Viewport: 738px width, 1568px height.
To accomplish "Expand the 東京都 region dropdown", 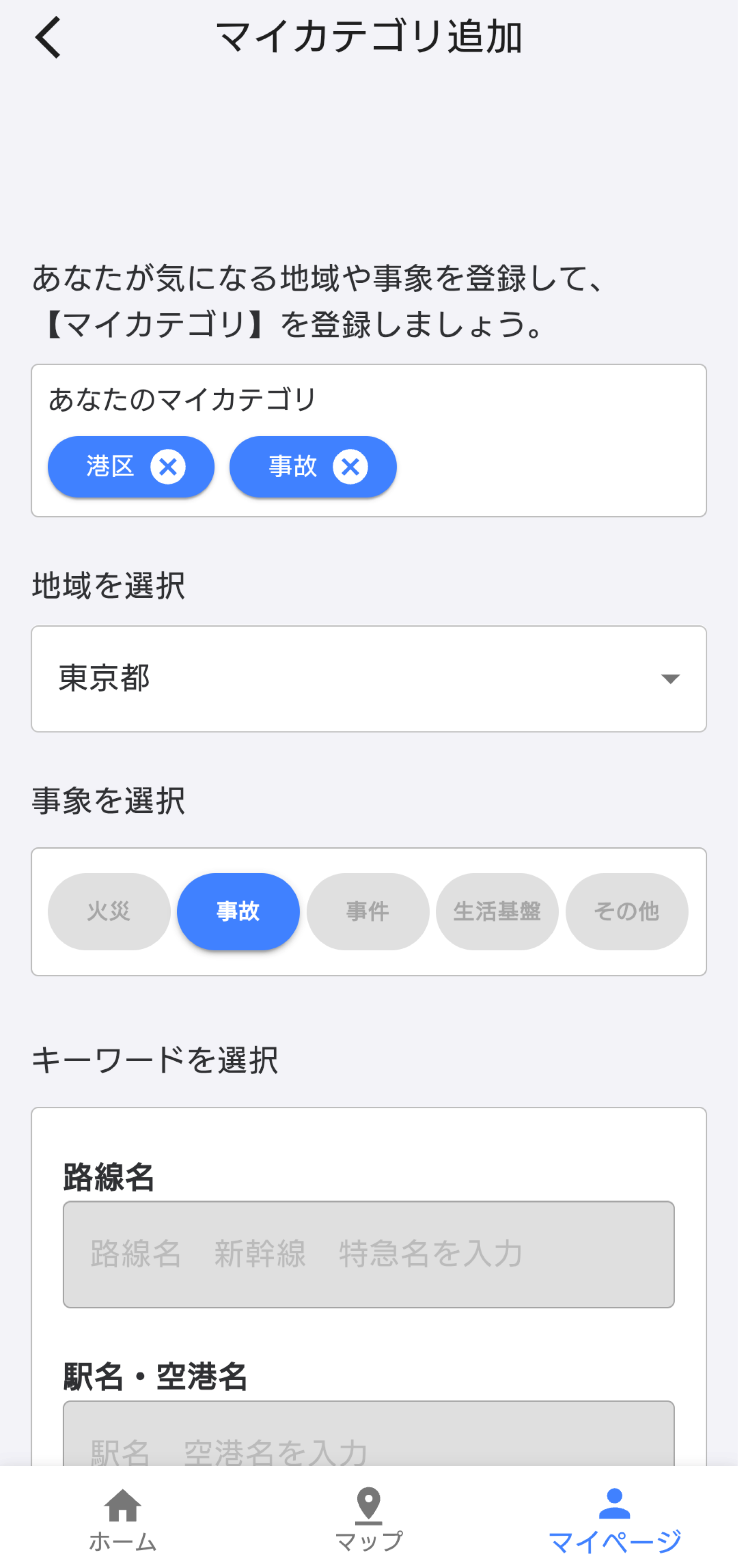I will (x=369, y=679).
